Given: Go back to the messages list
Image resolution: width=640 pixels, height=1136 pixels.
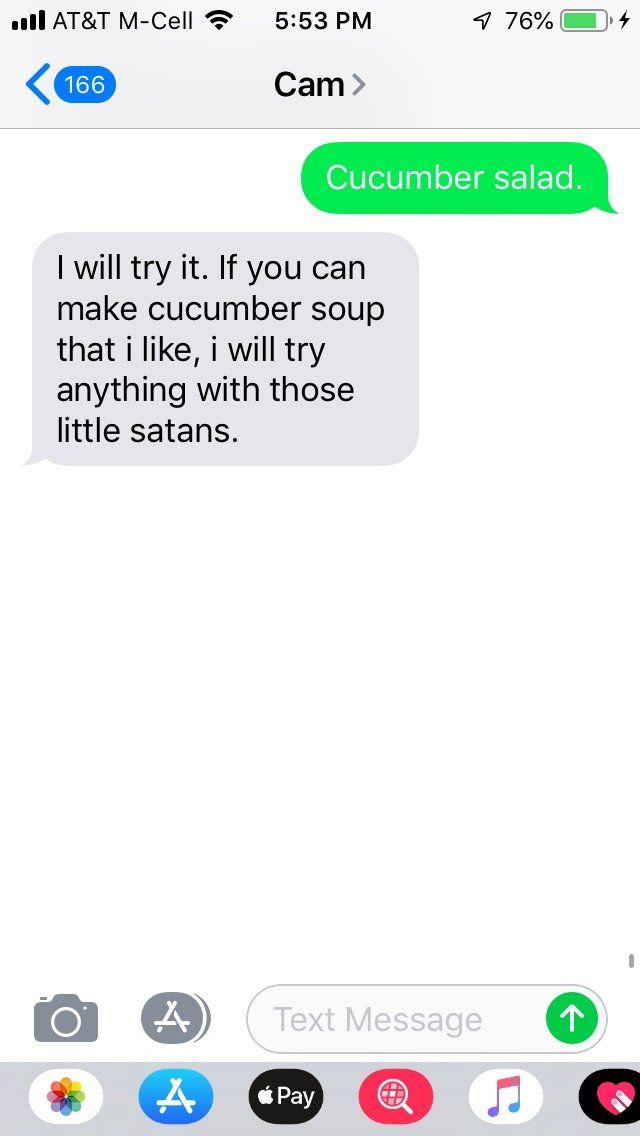Looking at the screenshot, I should pyautogui.click(x=70, y=85).
